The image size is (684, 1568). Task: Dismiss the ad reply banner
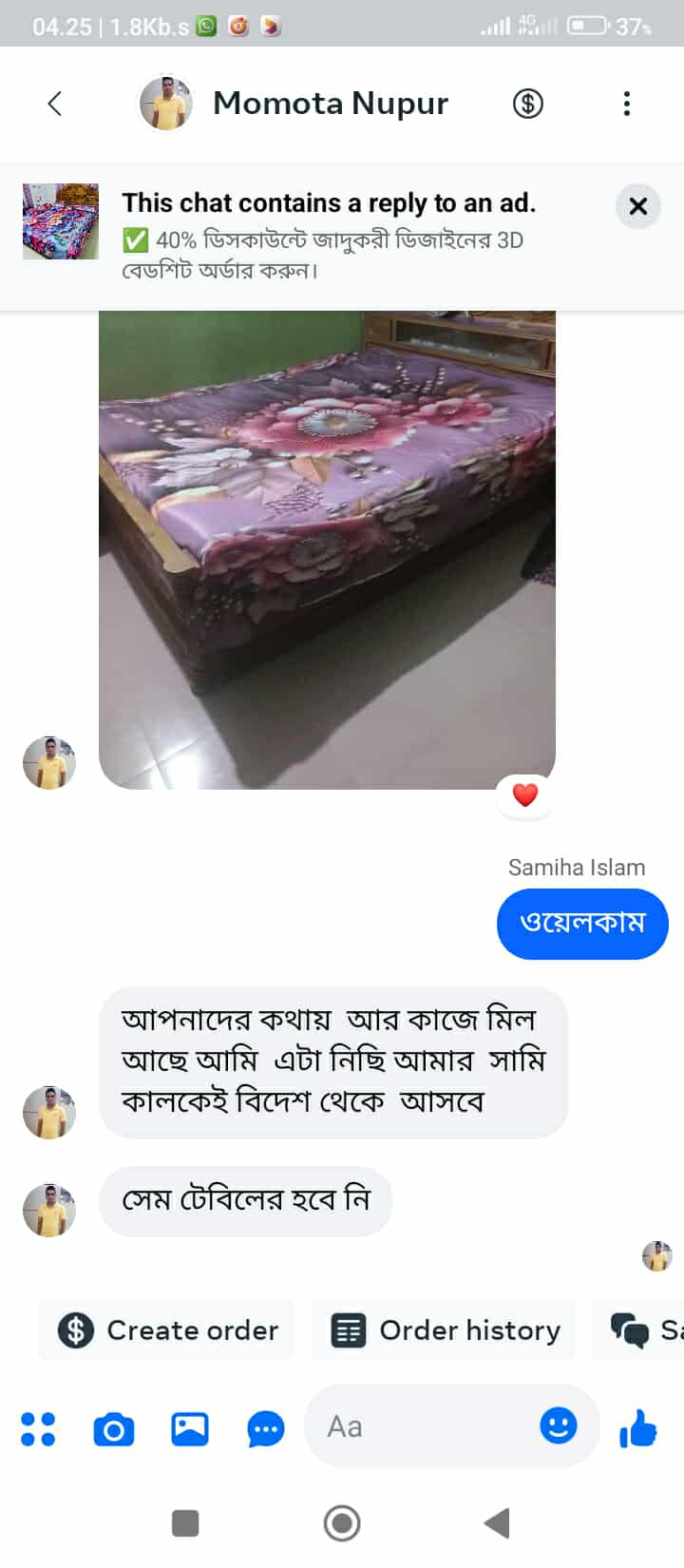point(637,206)
